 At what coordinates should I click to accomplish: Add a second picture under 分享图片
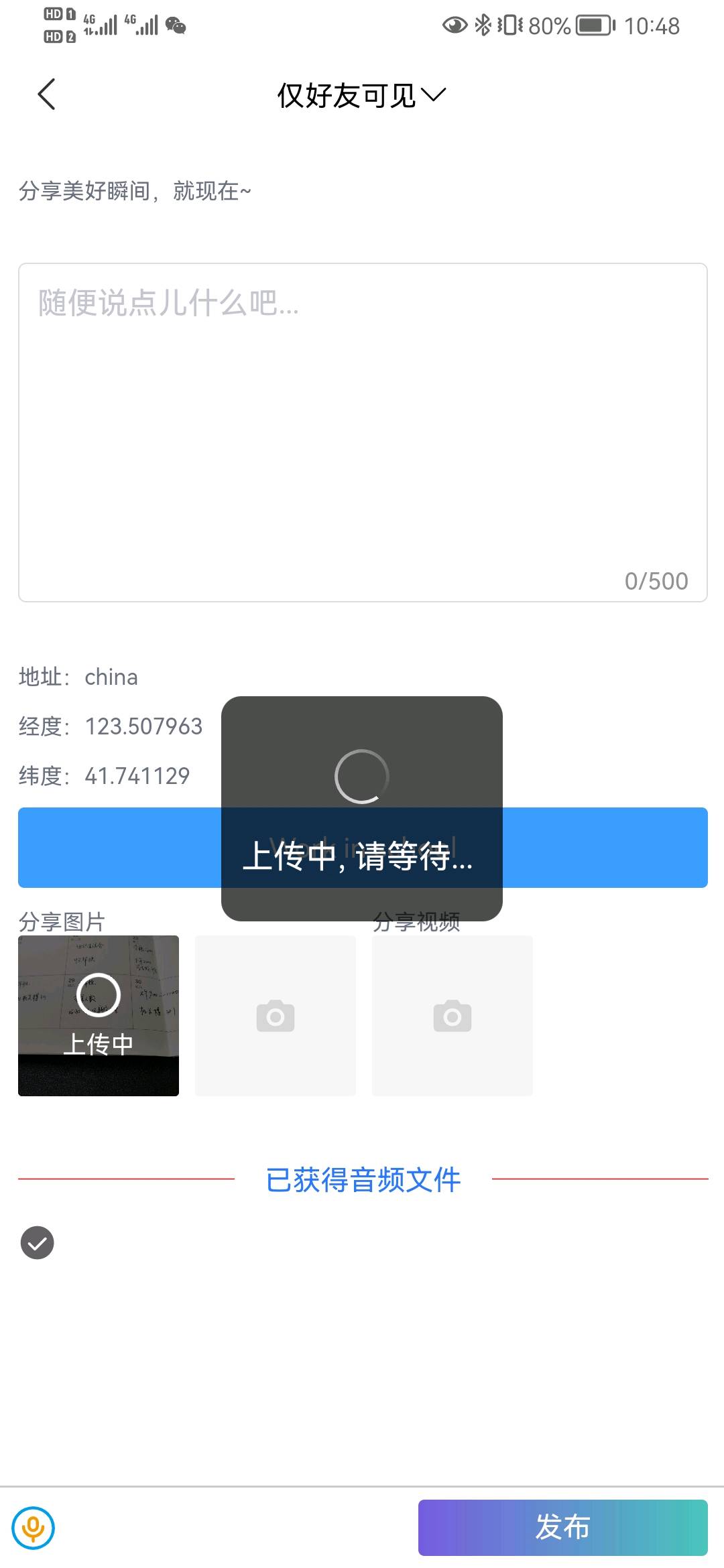[276, 1015]
